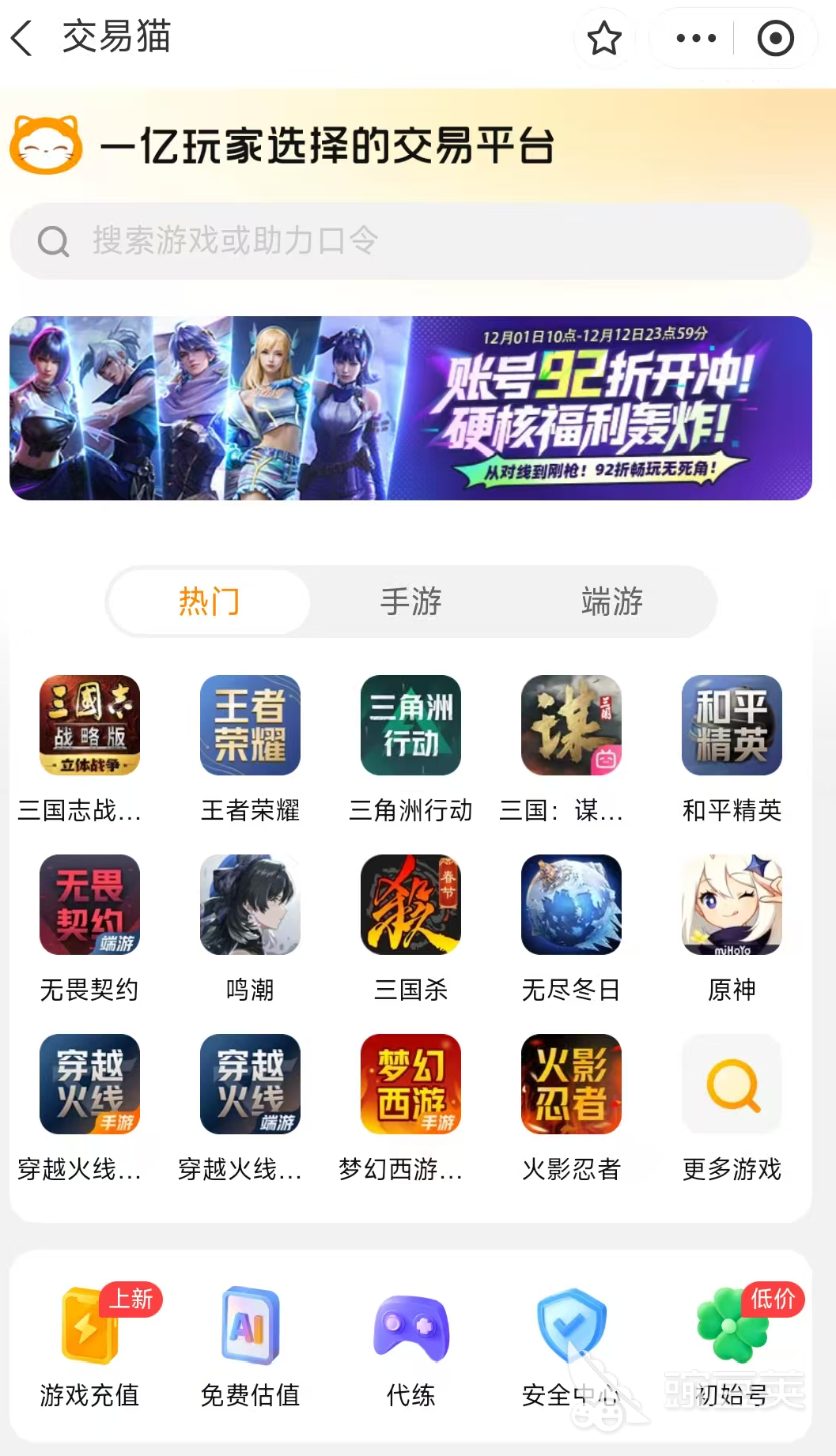Switch to the 手游 tab

(410, 602)
